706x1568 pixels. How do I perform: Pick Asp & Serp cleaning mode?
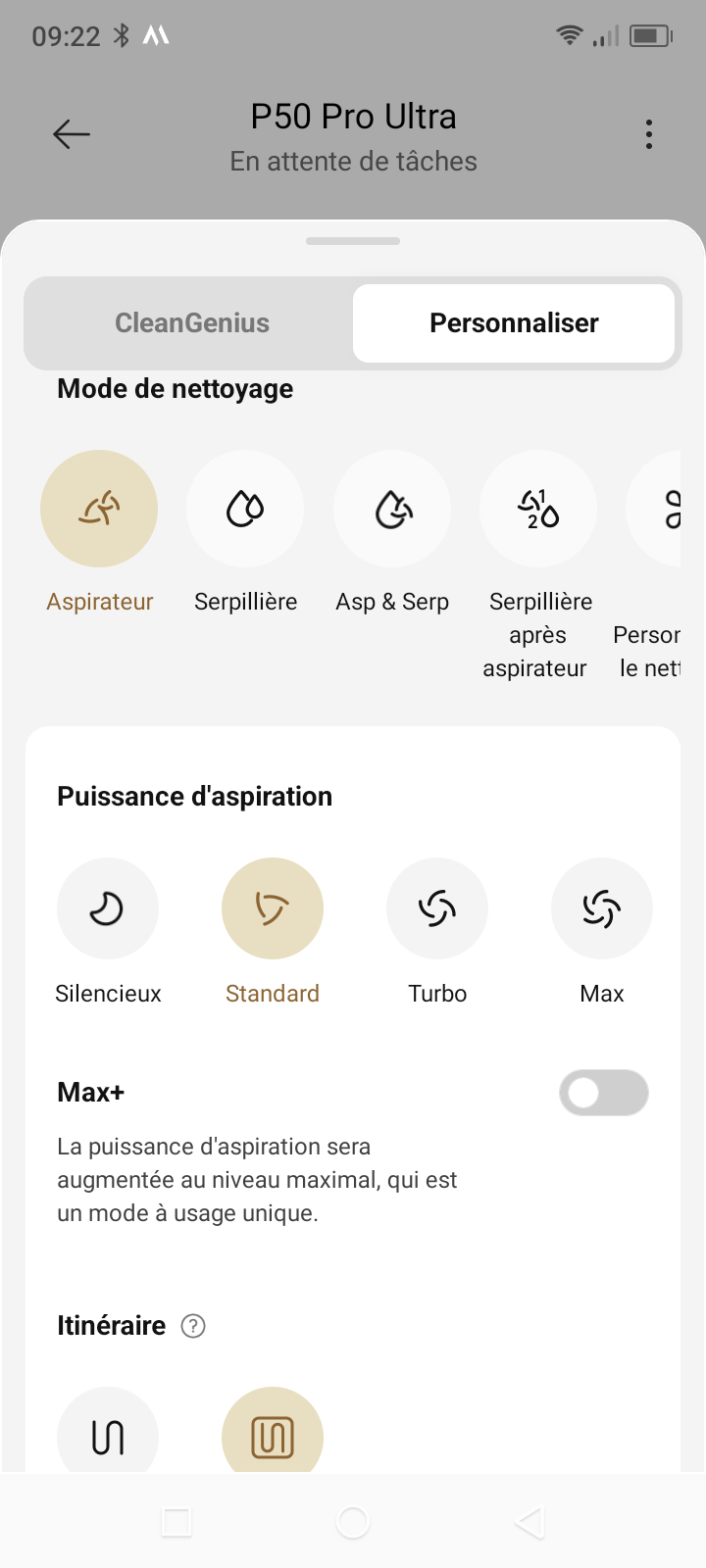point(392,509)
